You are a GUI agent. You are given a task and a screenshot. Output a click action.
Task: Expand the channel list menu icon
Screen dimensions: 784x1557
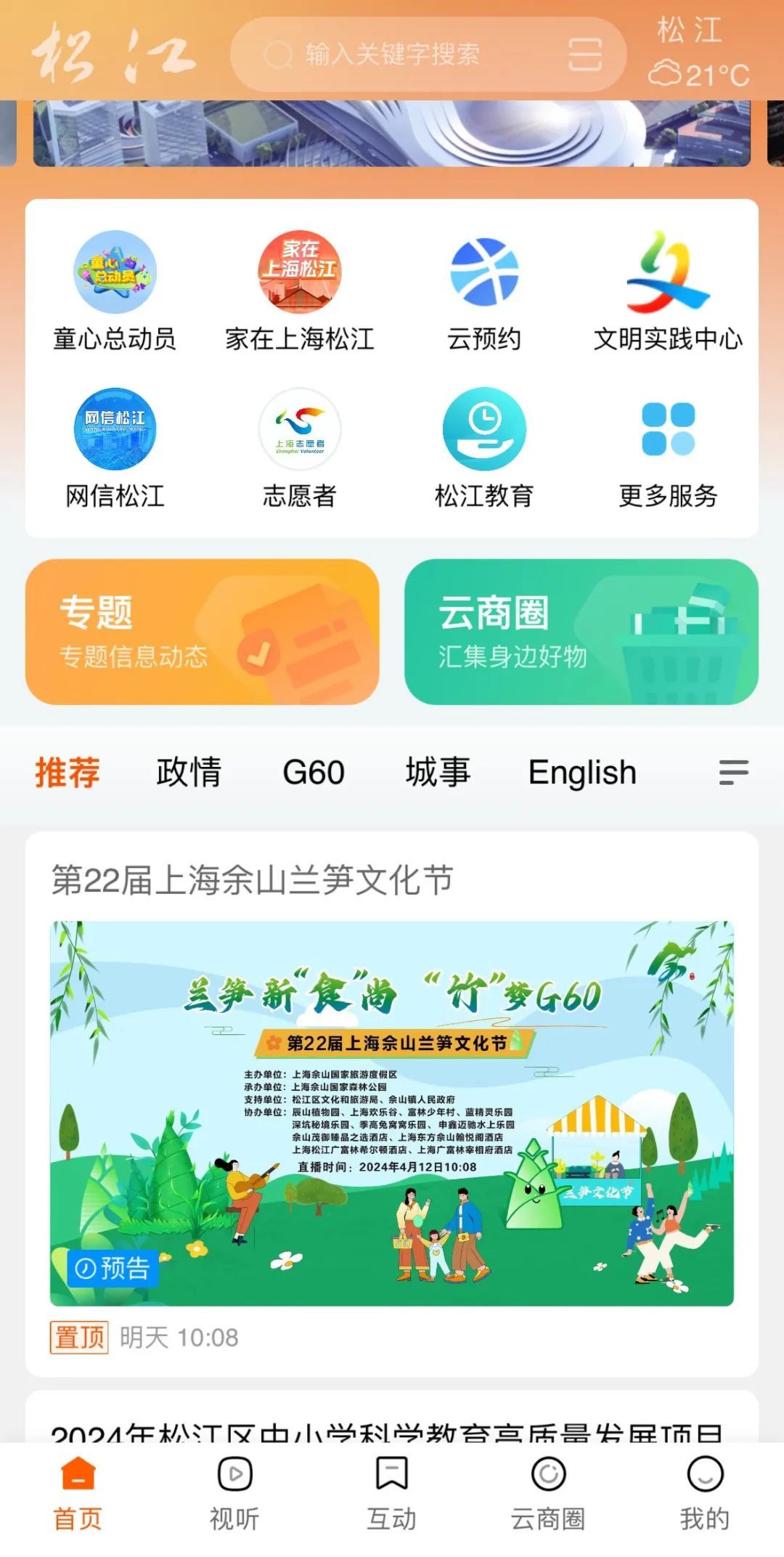click(x=733, y=772)
